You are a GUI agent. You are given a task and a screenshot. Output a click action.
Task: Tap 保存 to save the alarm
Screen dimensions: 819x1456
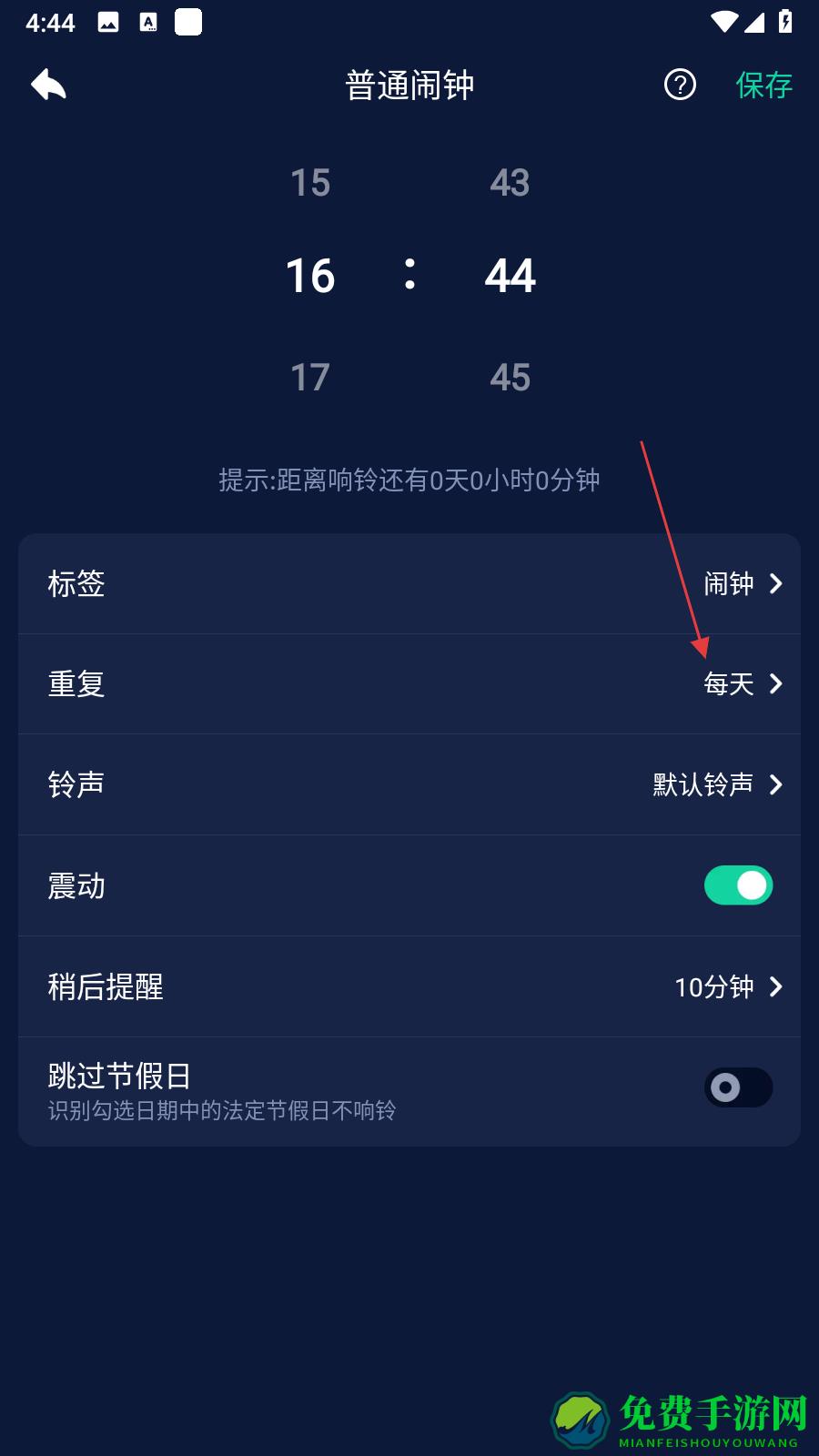tap(763, 86)
